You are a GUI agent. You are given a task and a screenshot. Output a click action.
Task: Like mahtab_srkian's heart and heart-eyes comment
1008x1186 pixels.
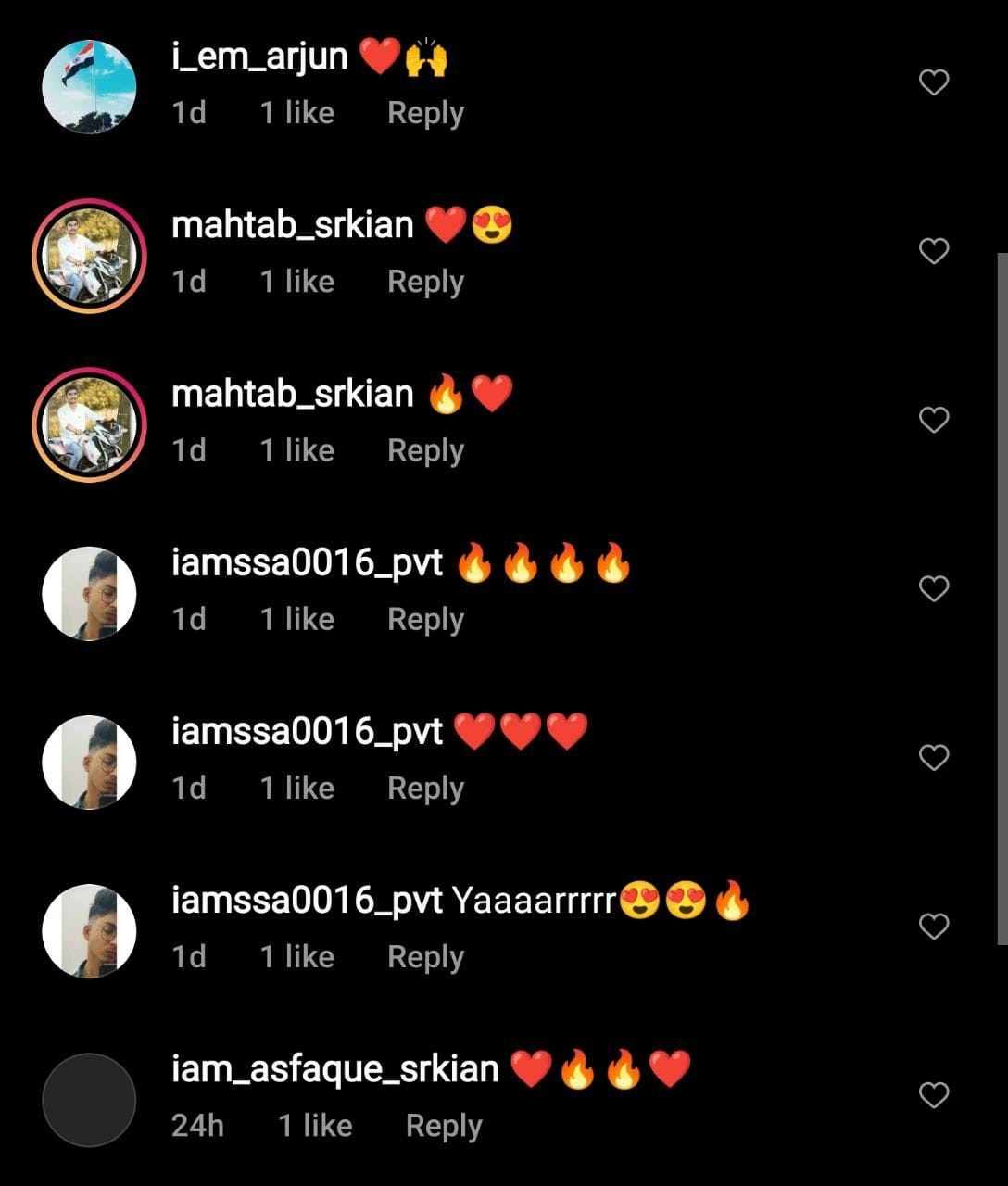[933, 251]
